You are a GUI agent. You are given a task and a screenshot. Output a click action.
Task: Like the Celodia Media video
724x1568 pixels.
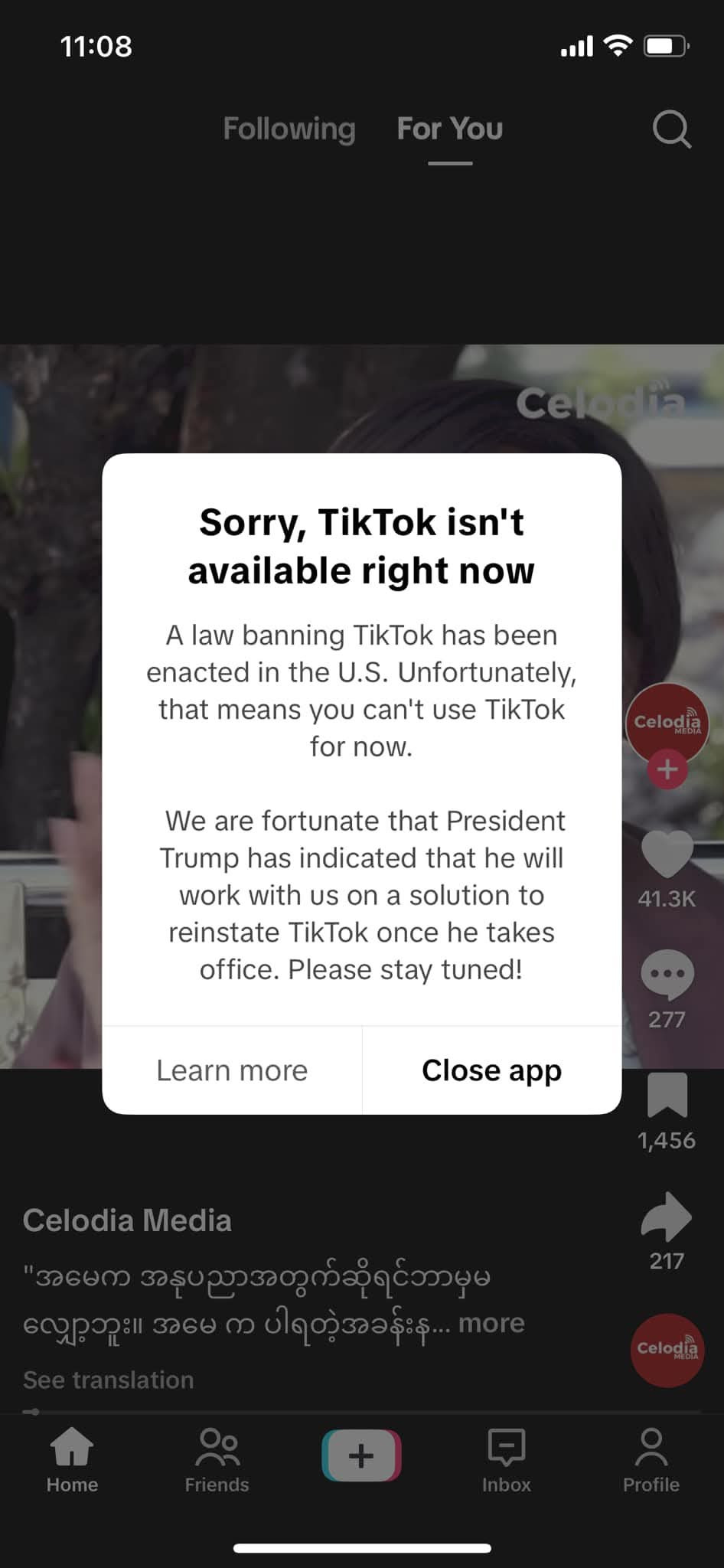(667, 854)
